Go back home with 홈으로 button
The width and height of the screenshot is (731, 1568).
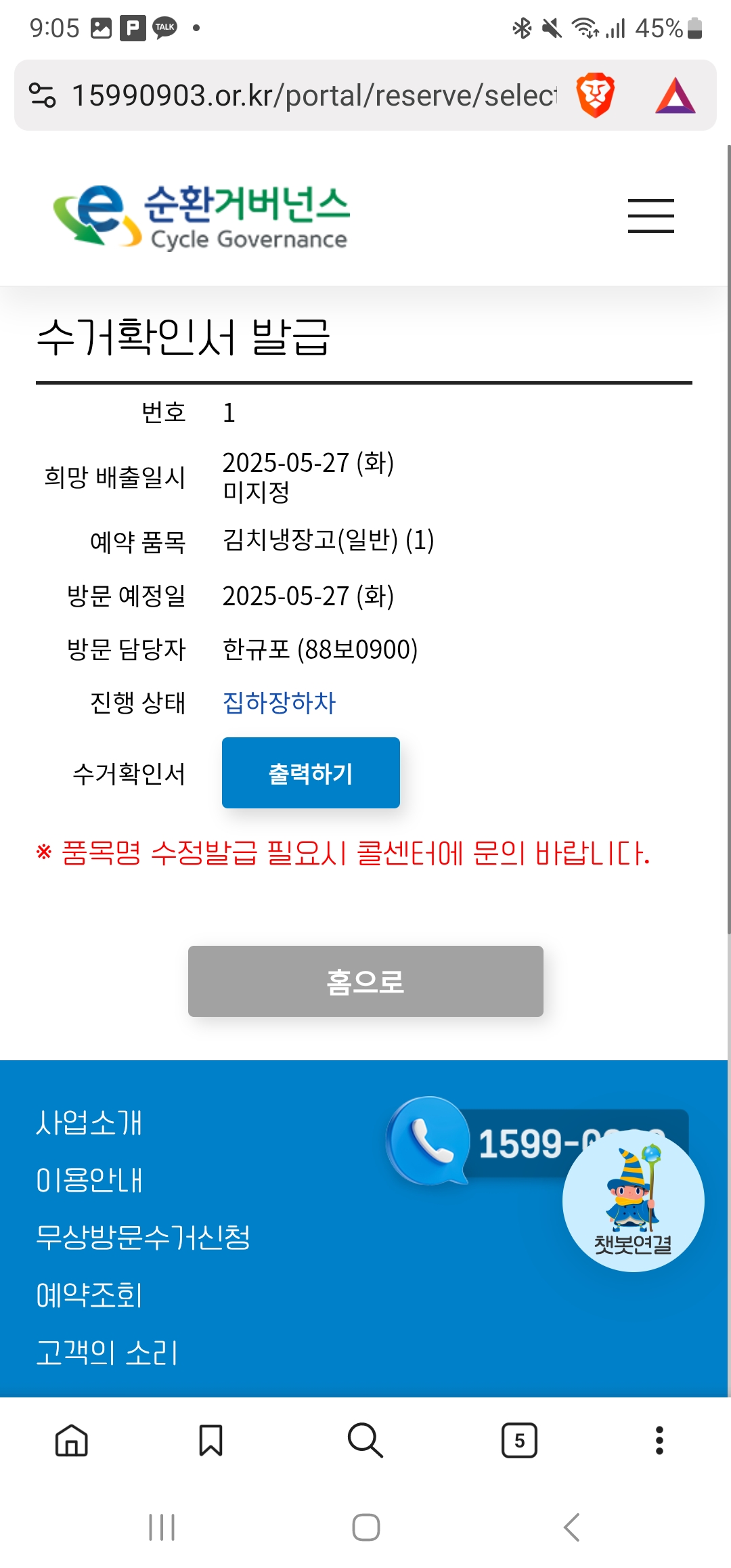tap(365, 981)
